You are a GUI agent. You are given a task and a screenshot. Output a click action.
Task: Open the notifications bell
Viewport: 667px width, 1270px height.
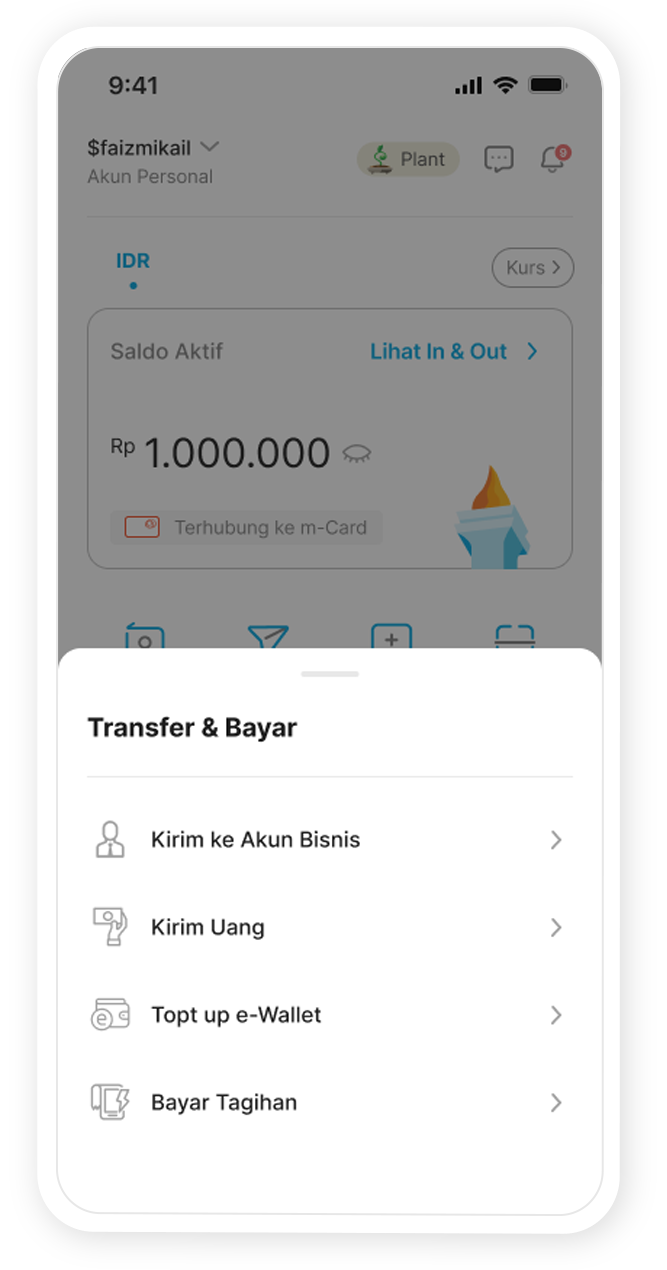point(552,159)
